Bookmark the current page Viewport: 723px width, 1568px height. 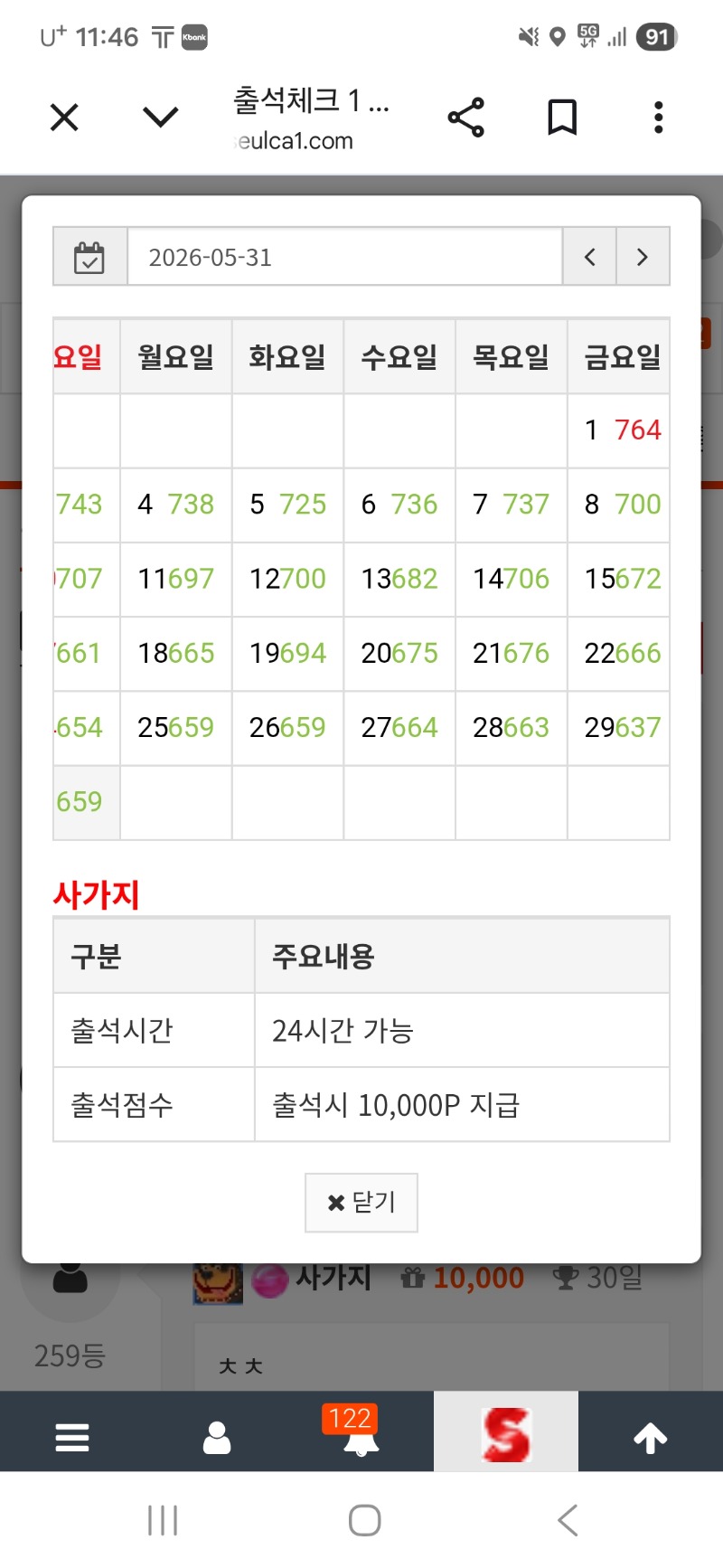[x=562, y=118]
